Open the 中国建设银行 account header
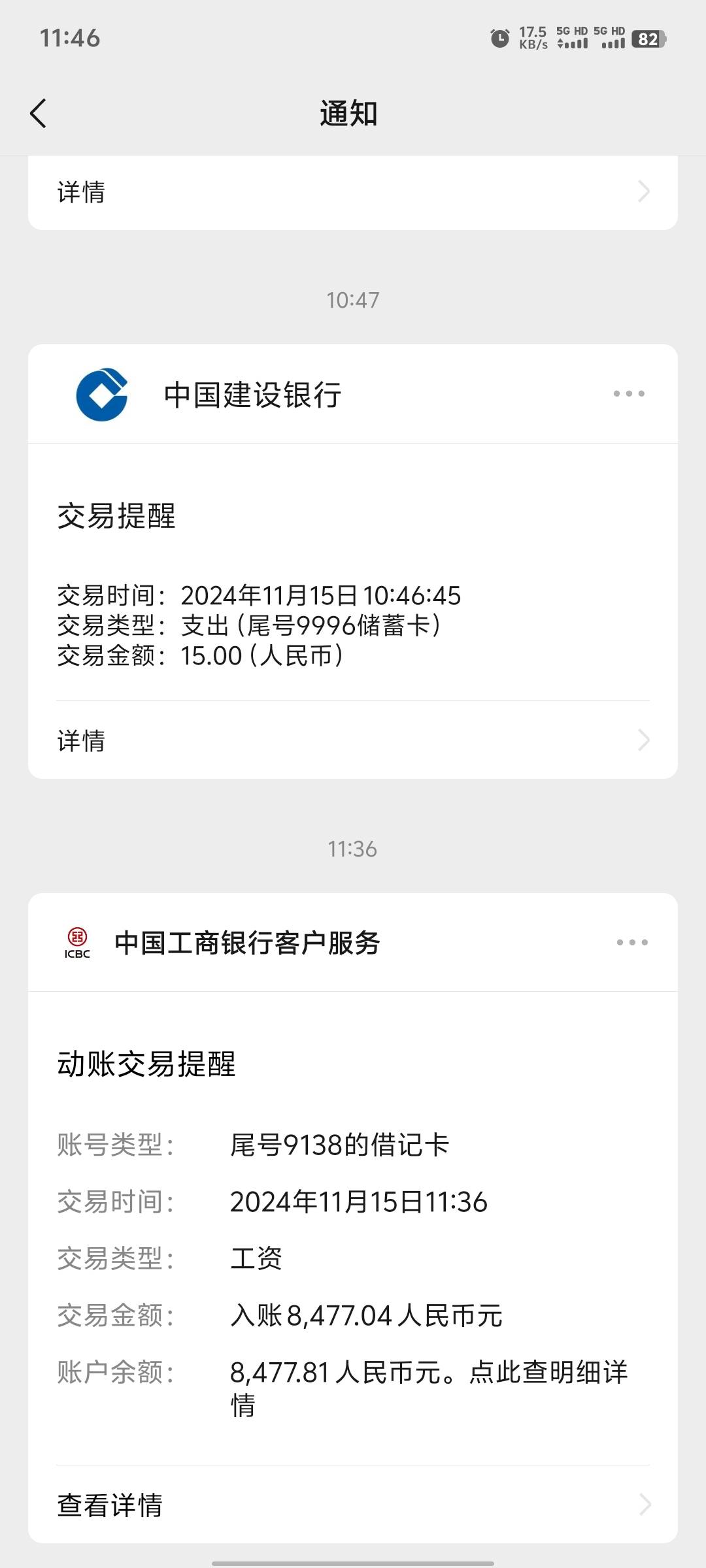 pyautogui.click(x=252, y=395)
